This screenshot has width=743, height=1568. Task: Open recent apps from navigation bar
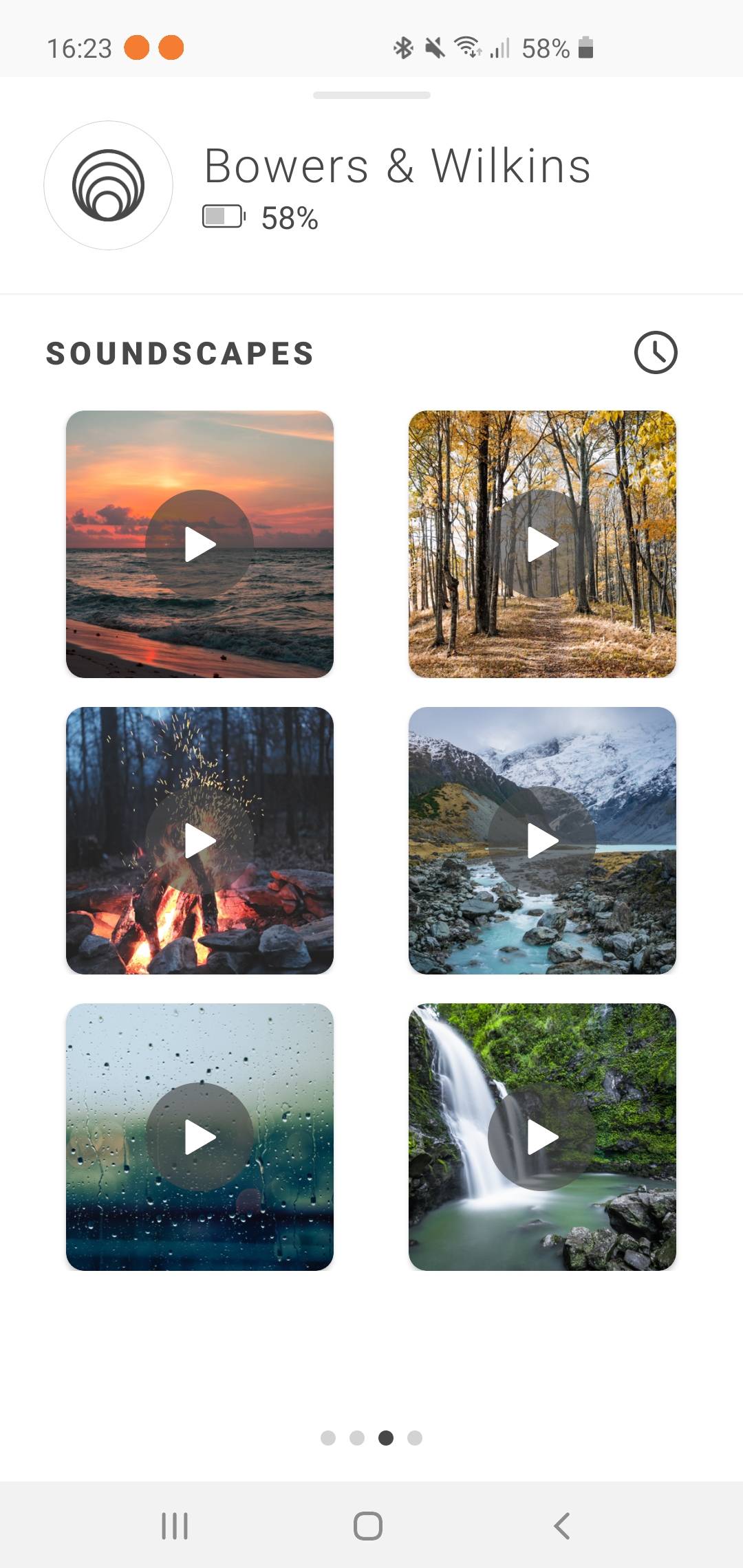(175, 1525)
